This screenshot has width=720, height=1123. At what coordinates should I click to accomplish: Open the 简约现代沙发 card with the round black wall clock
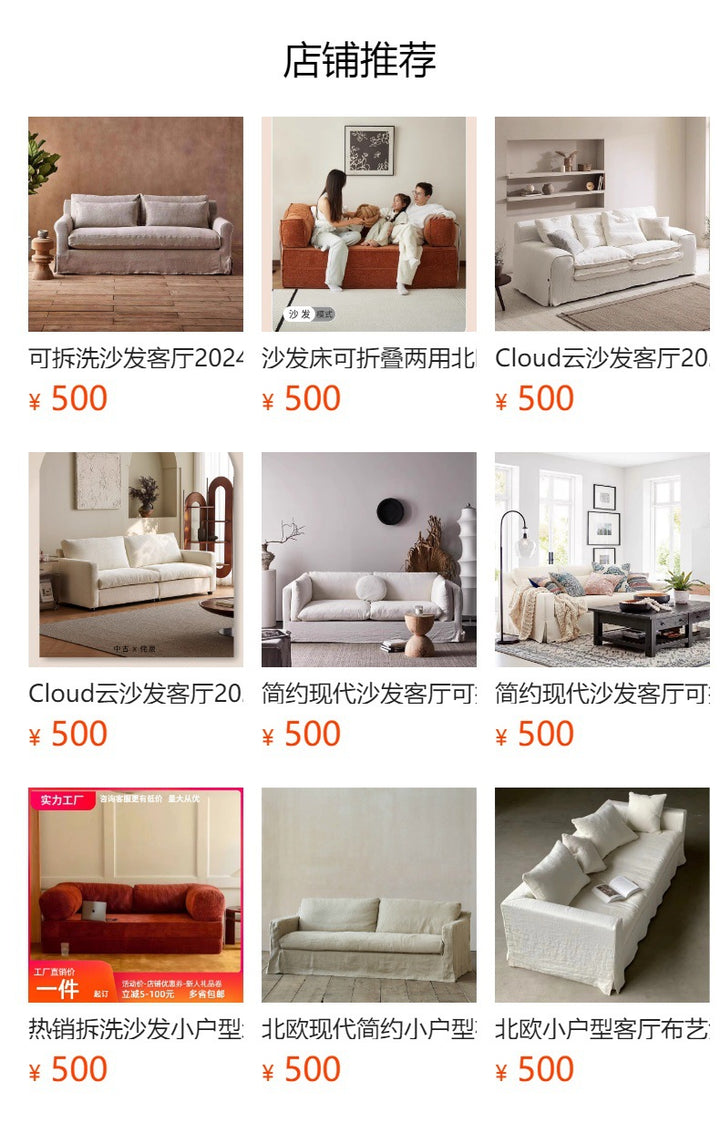pos(369,559)
